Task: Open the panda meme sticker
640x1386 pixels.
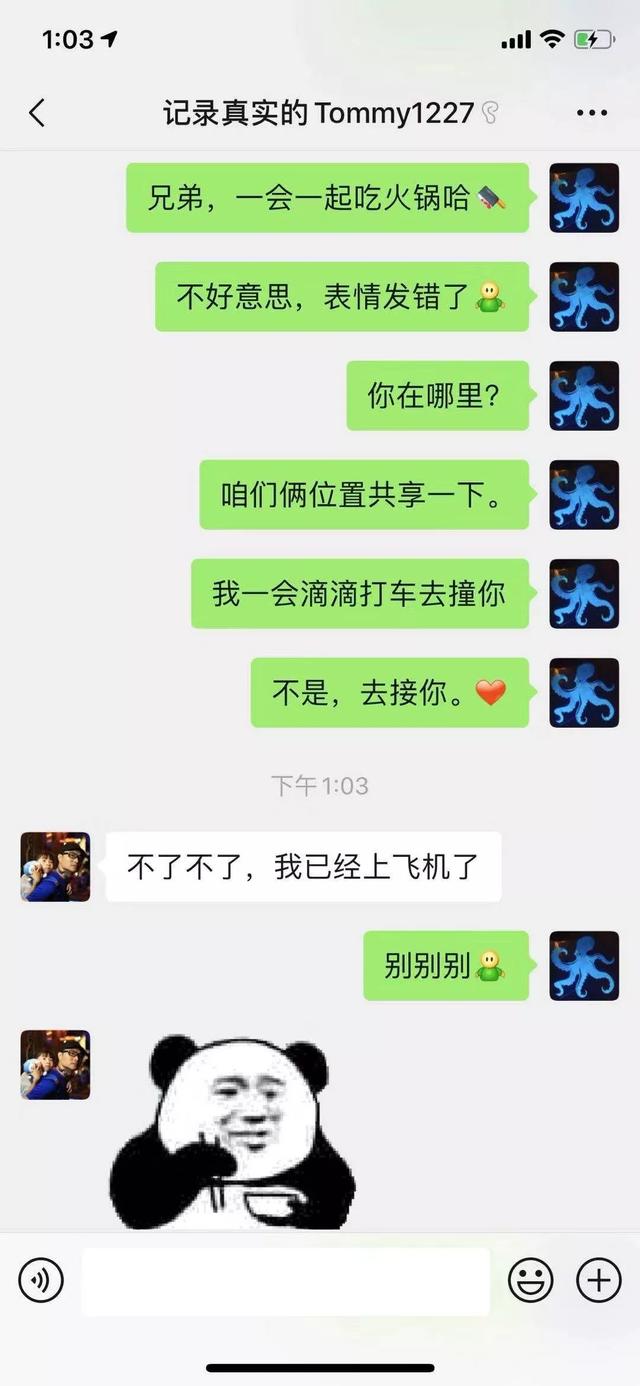Action: [x=230, y=1130]
